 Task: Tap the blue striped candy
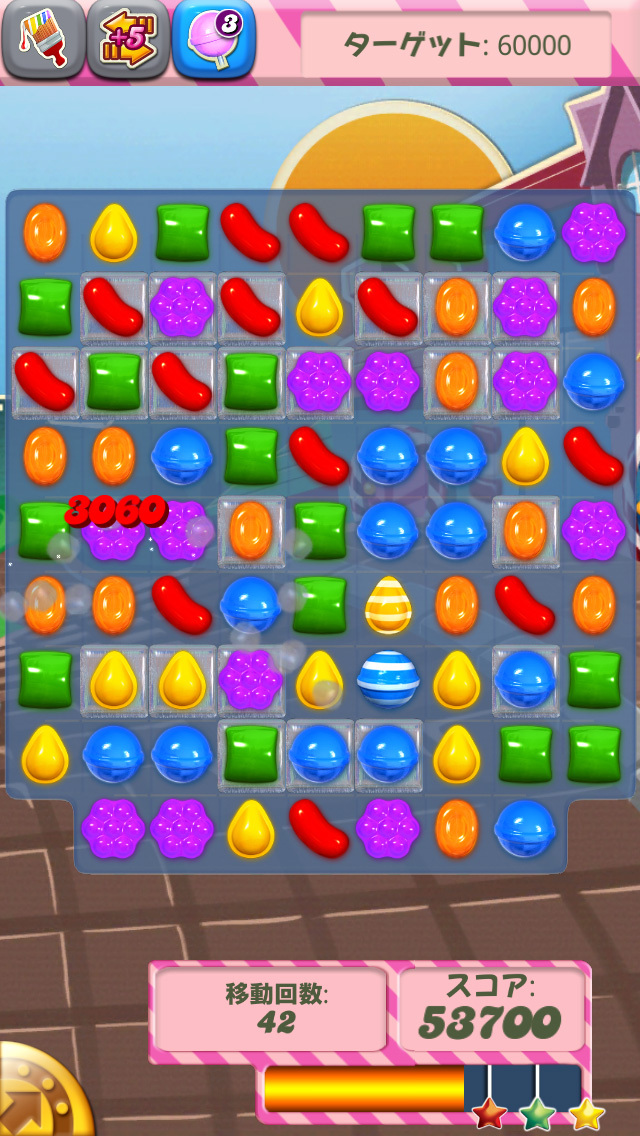(388, 679)
